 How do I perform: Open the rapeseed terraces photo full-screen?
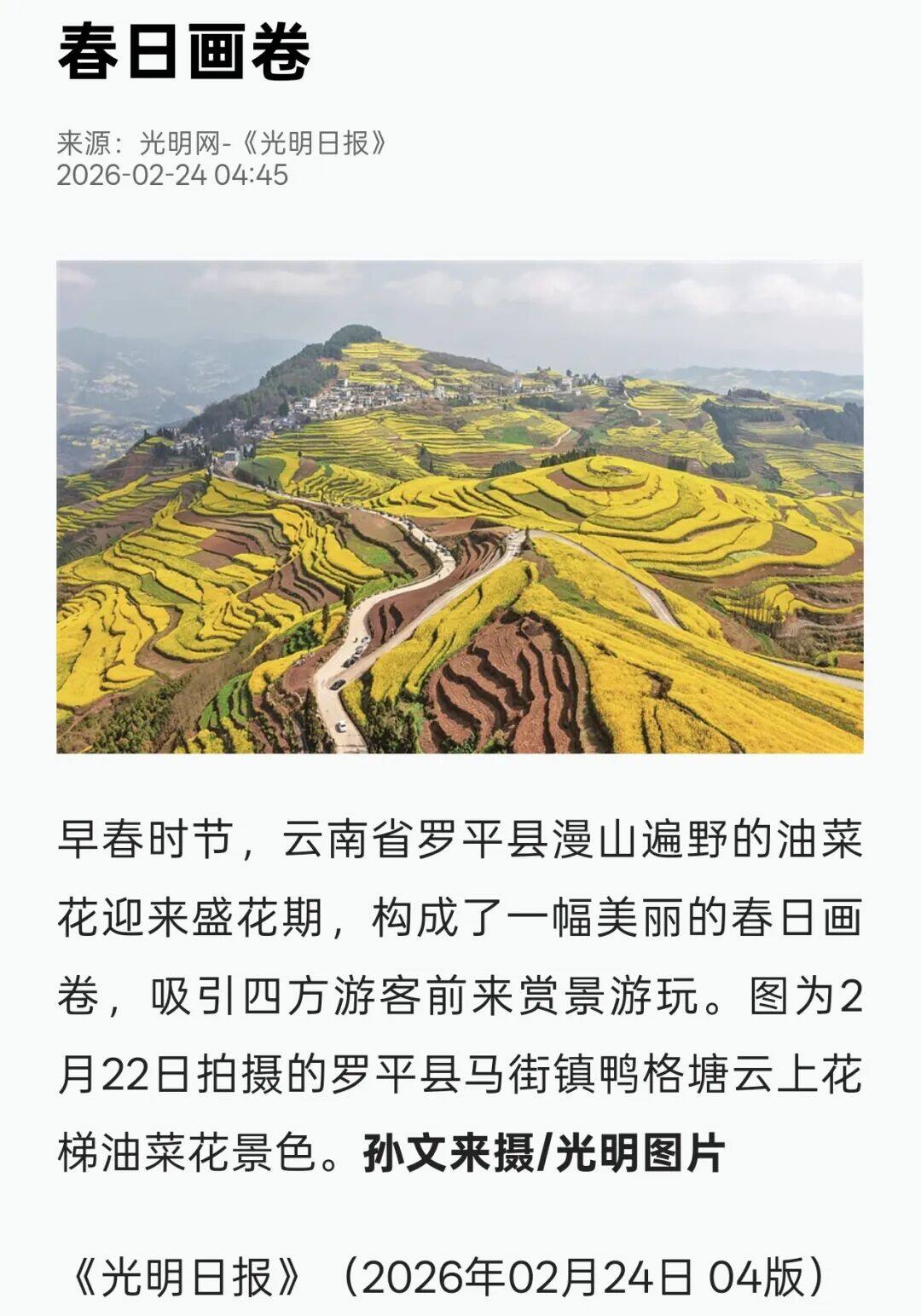coord(460,507)
